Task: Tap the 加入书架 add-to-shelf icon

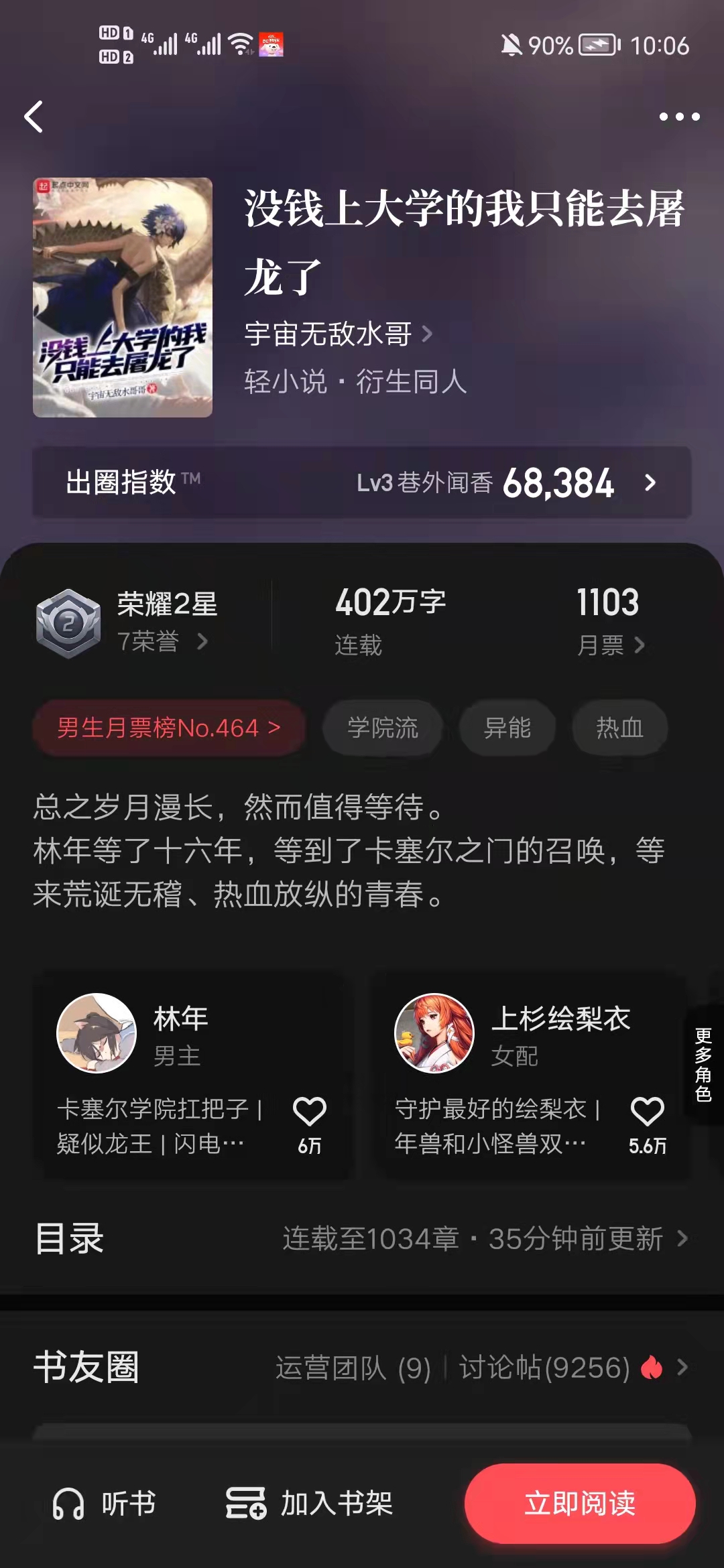Action: 247,1503
